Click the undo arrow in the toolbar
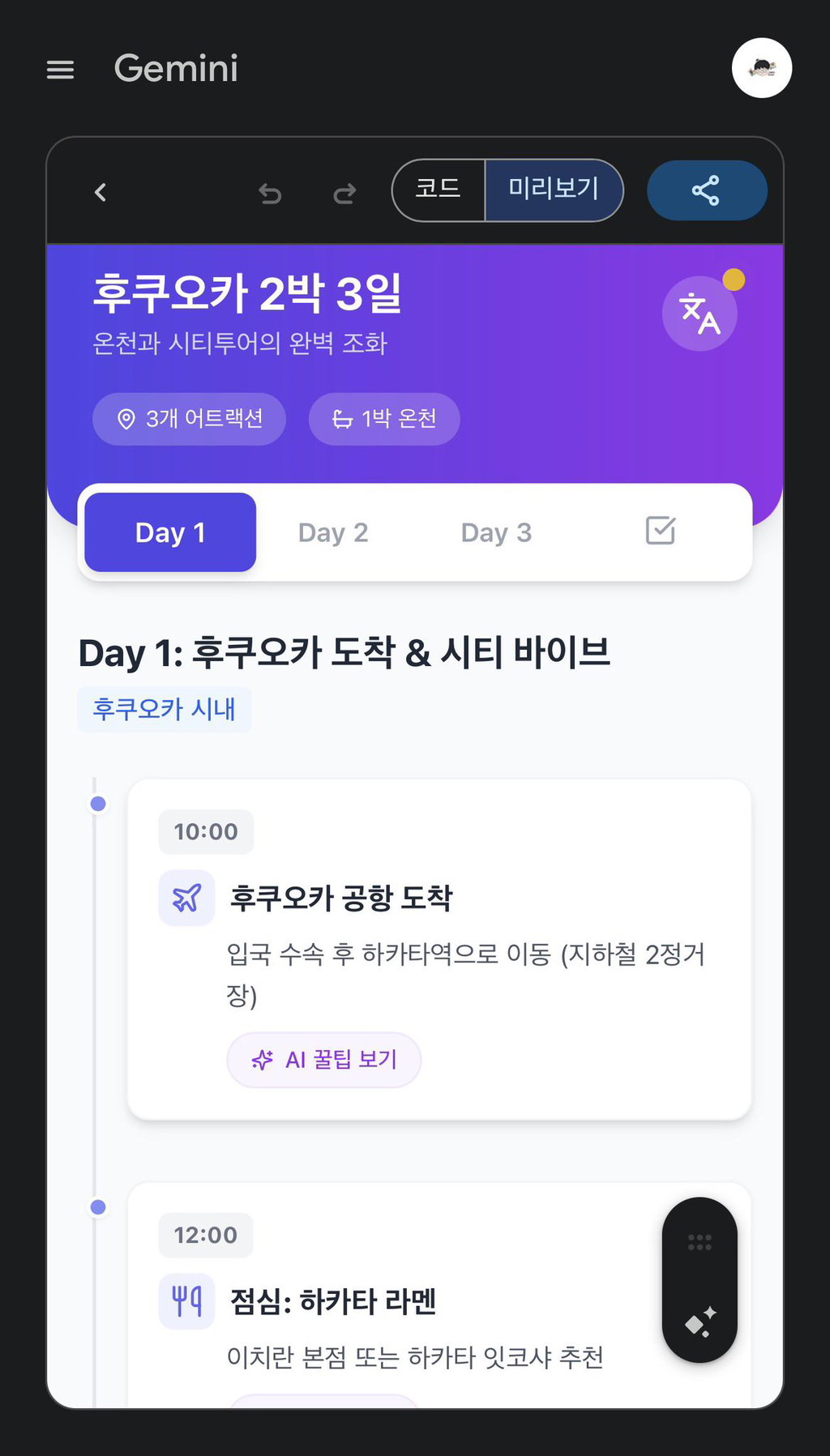 (271, 193)
